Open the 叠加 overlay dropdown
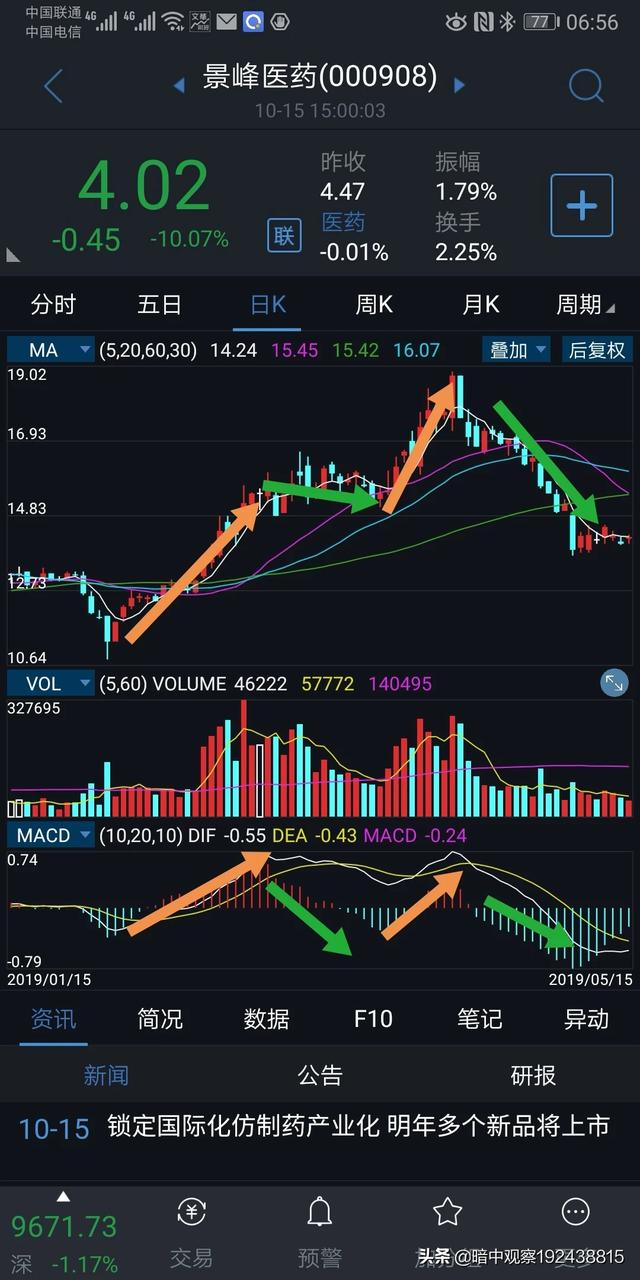This screenshot has height=1280, width=640. 516,350
